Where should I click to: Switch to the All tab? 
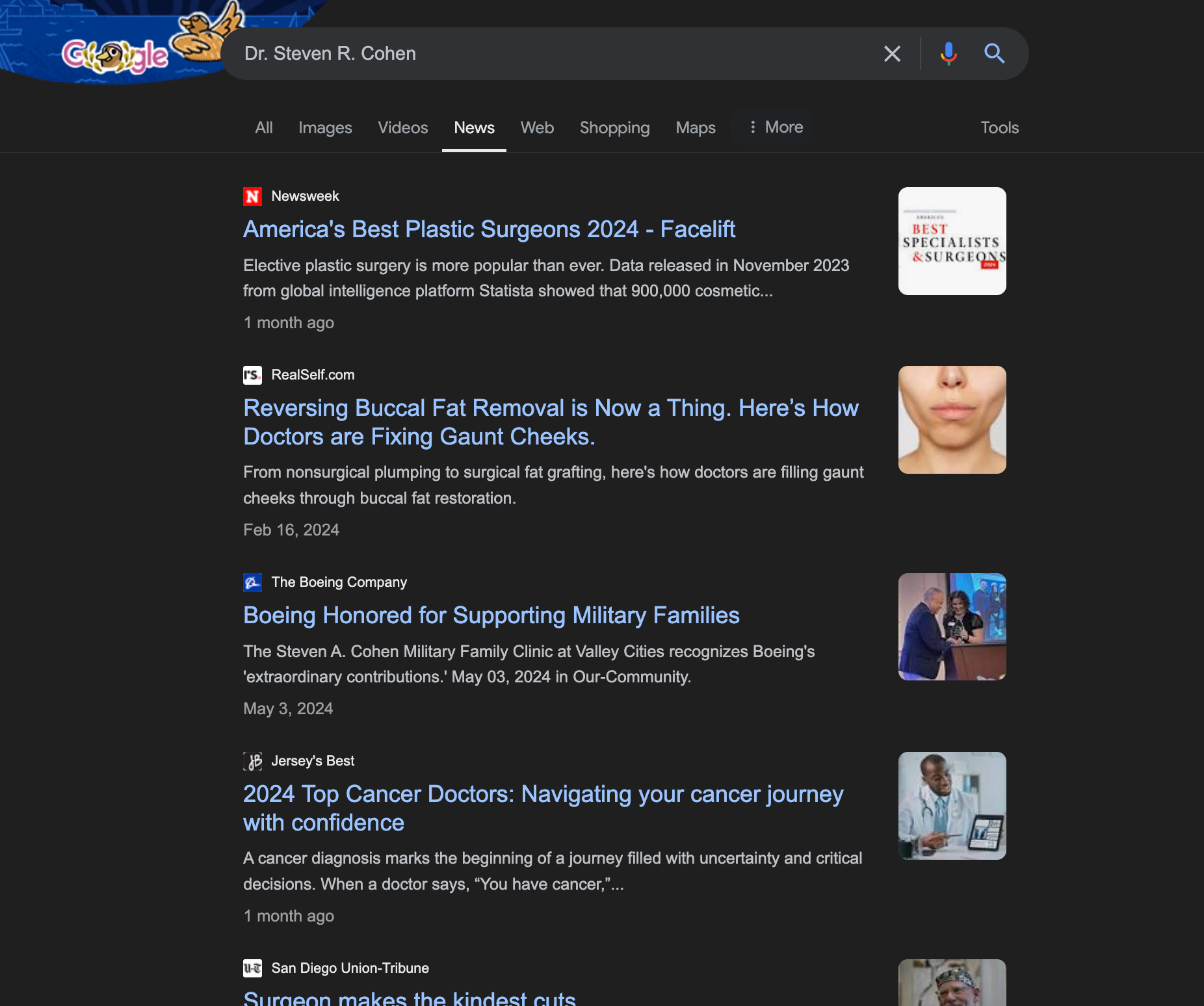click(x=264, y=128)
